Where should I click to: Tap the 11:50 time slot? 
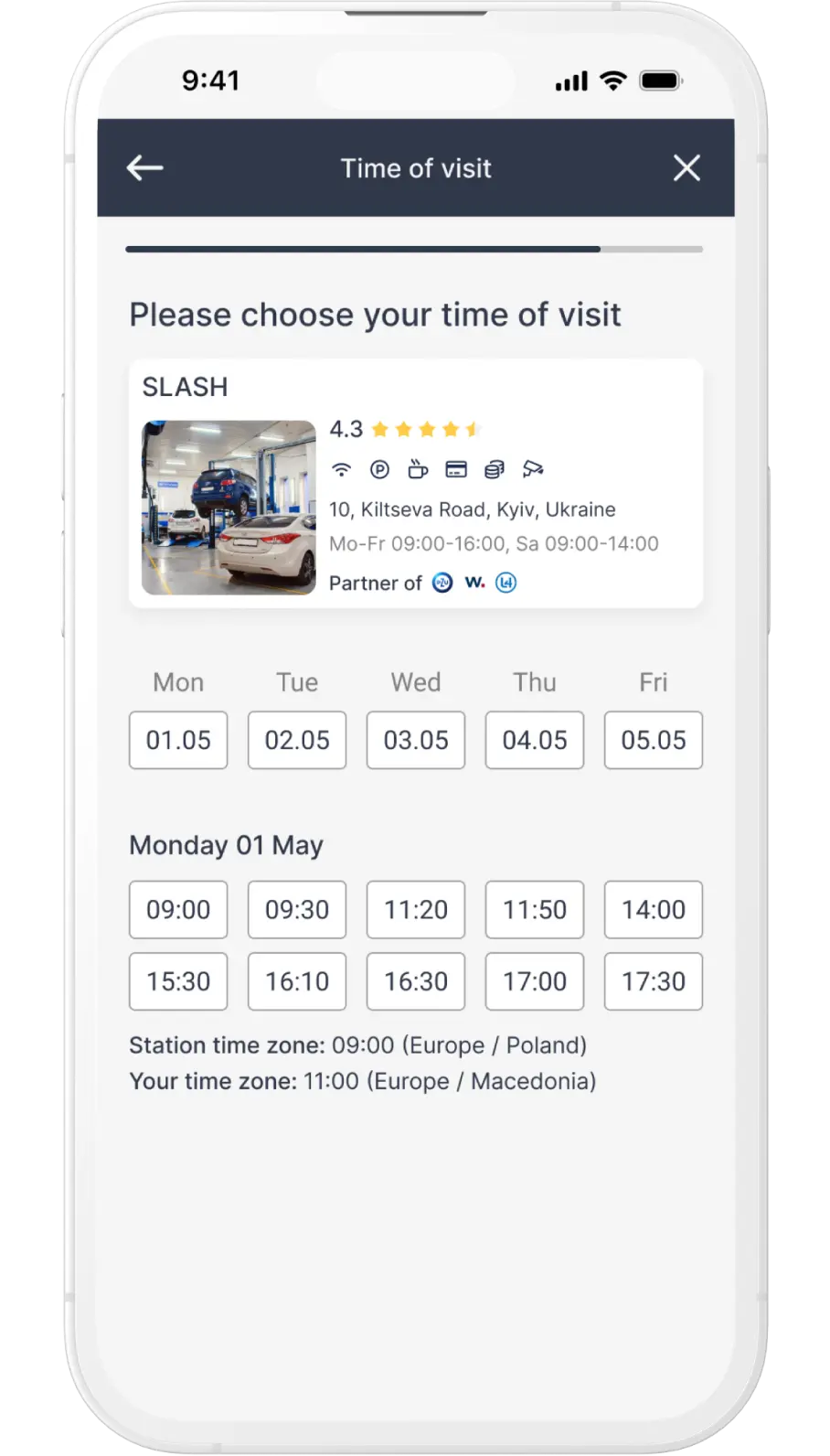click(535, 910)
